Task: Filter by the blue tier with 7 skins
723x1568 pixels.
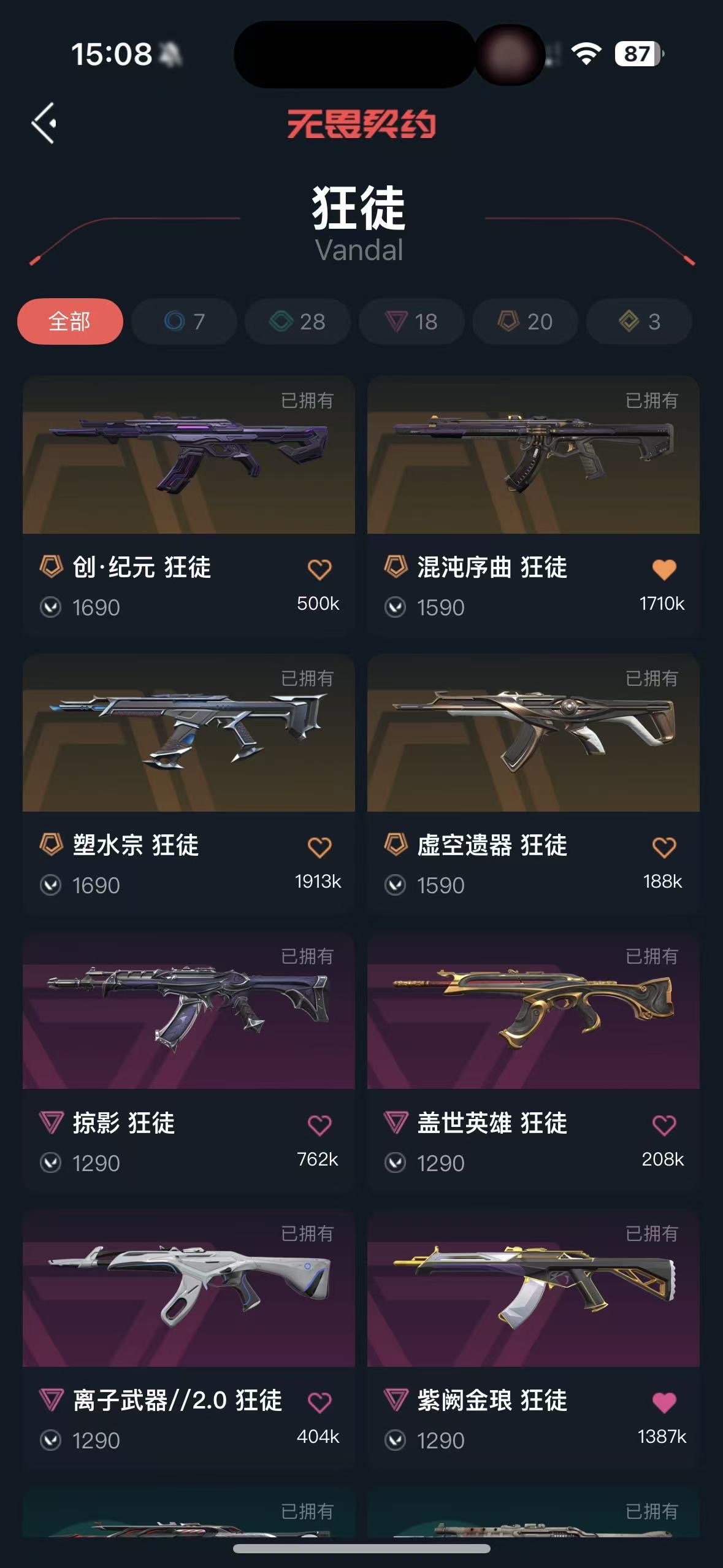Action: (x=184, y=321)
